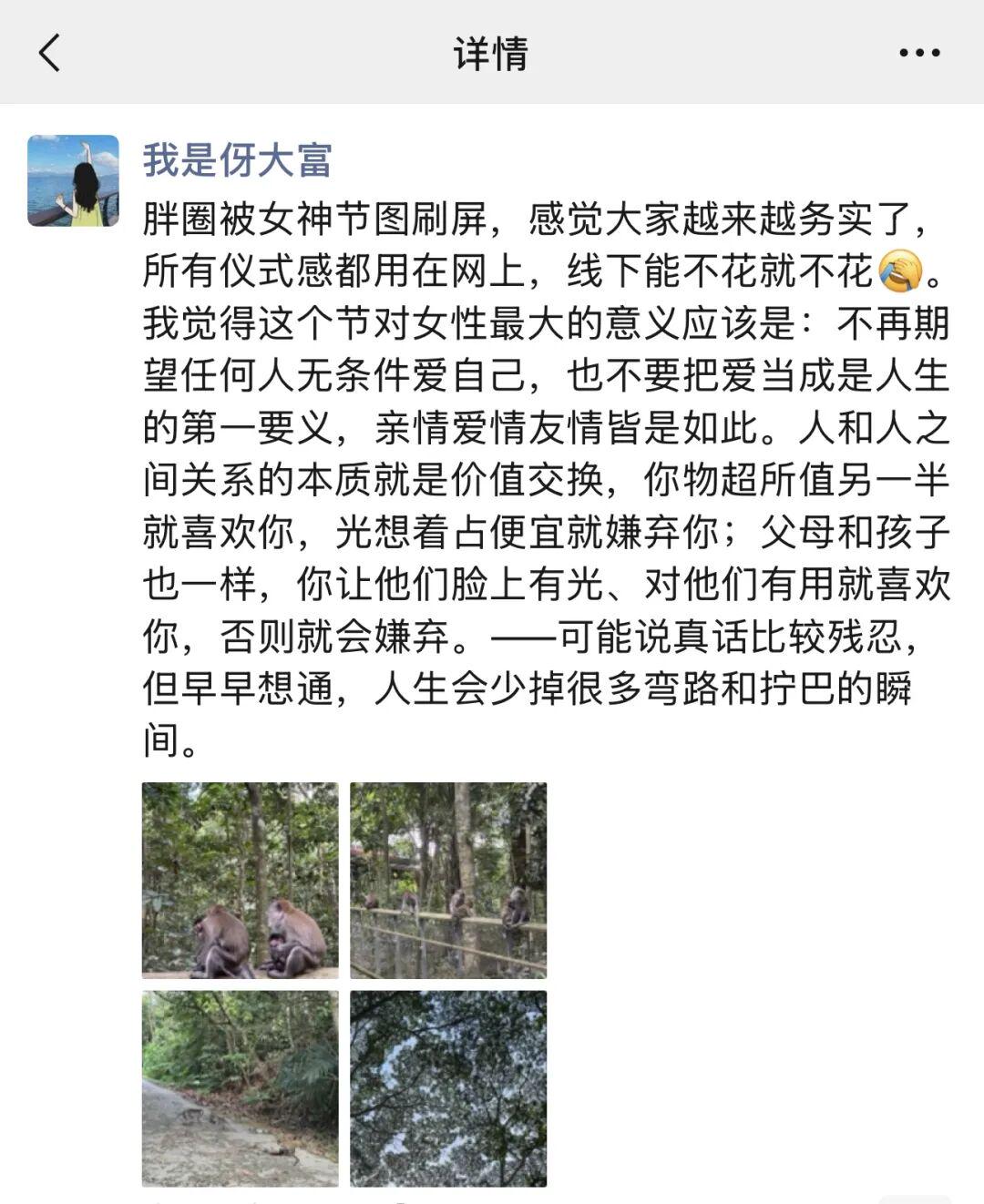
Task: Open photo of monkeys on the railing
Action: pyautogui.click(x=448, y=880)
